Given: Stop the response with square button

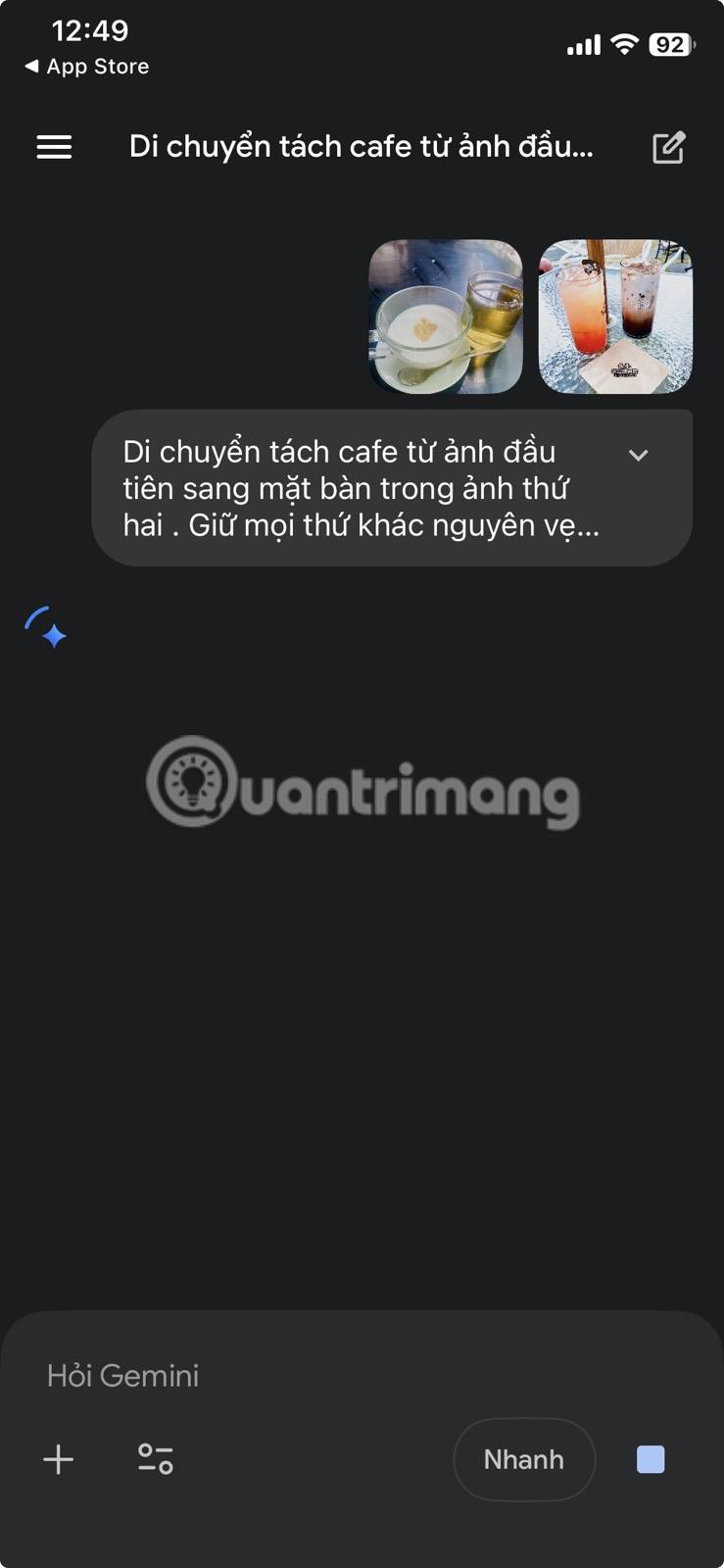Looking at the screenshot, I should point(651,1459).
